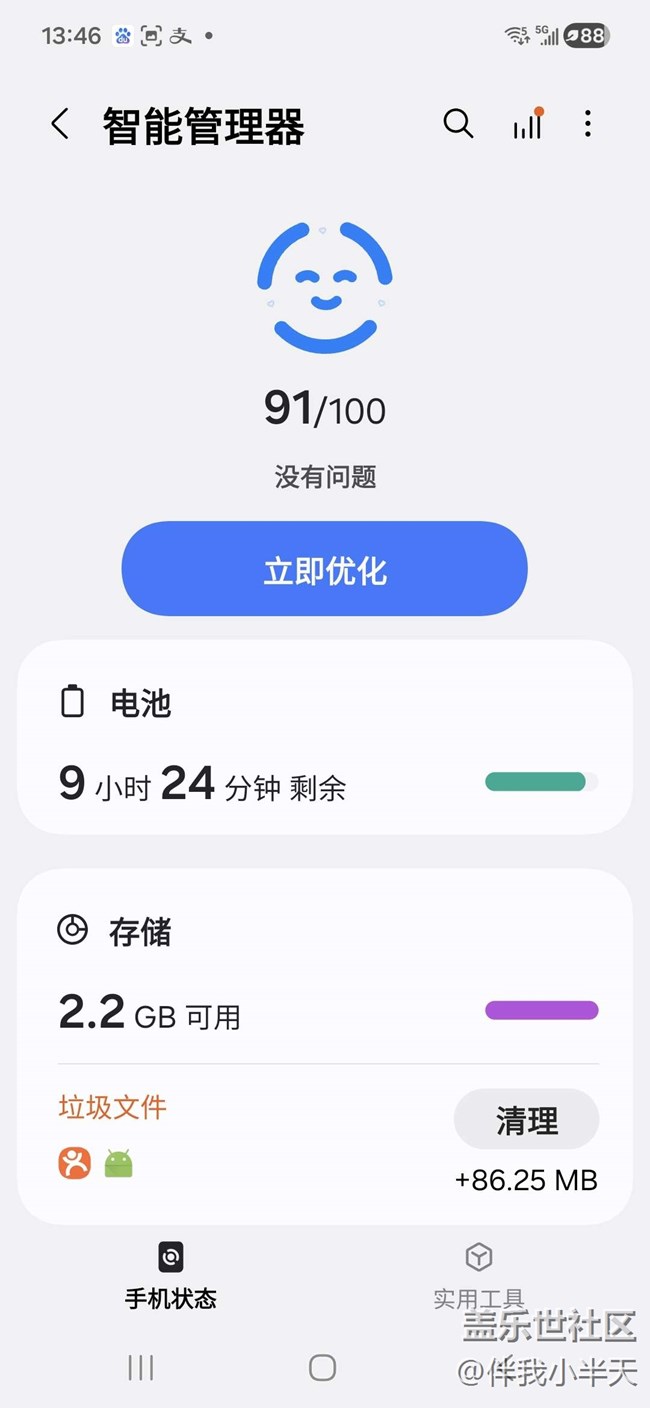Go back from 智能管理器
This screenshot has width=650, height=1408.
click(60, 125)
